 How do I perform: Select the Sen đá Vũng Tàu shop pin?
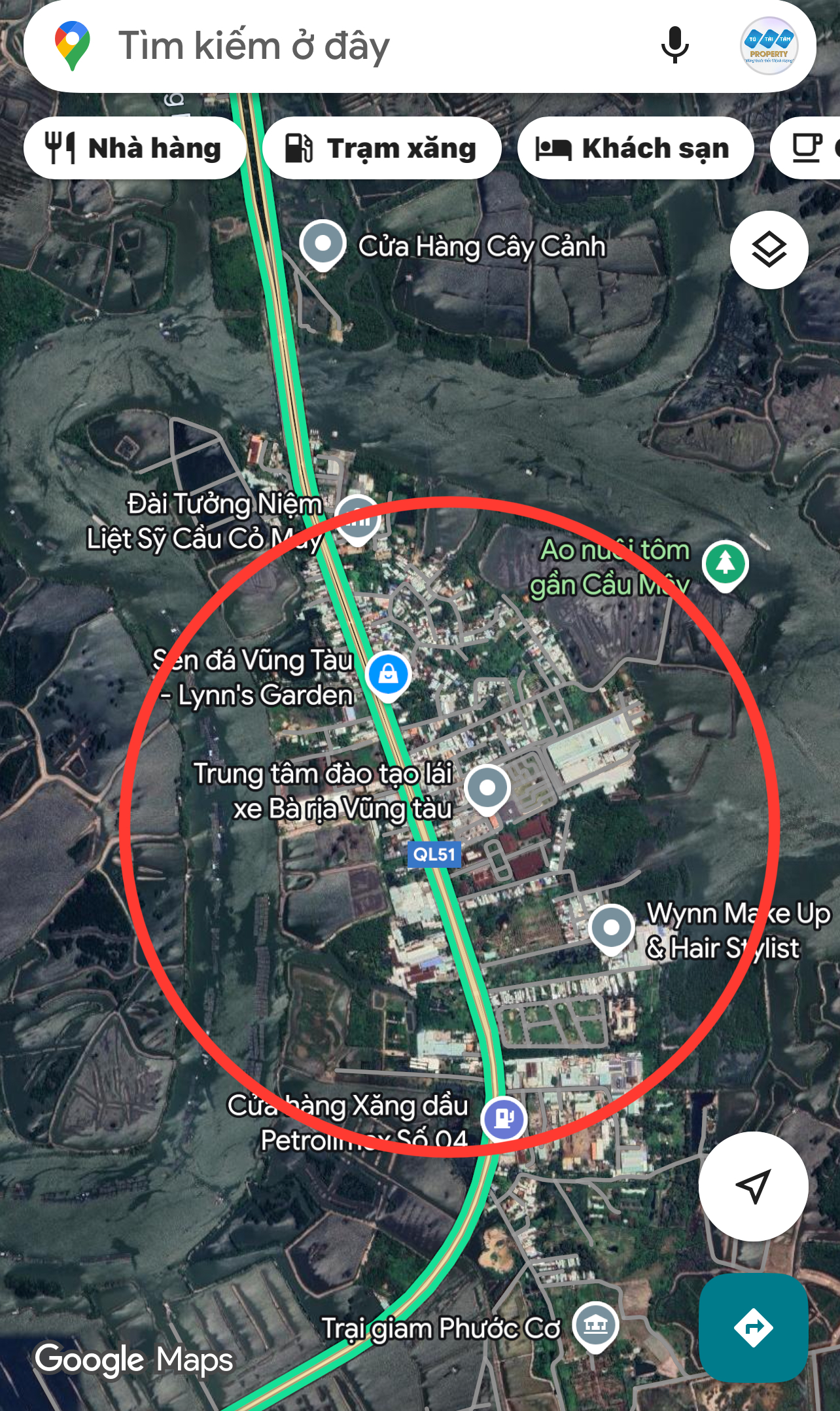point(389,674)
